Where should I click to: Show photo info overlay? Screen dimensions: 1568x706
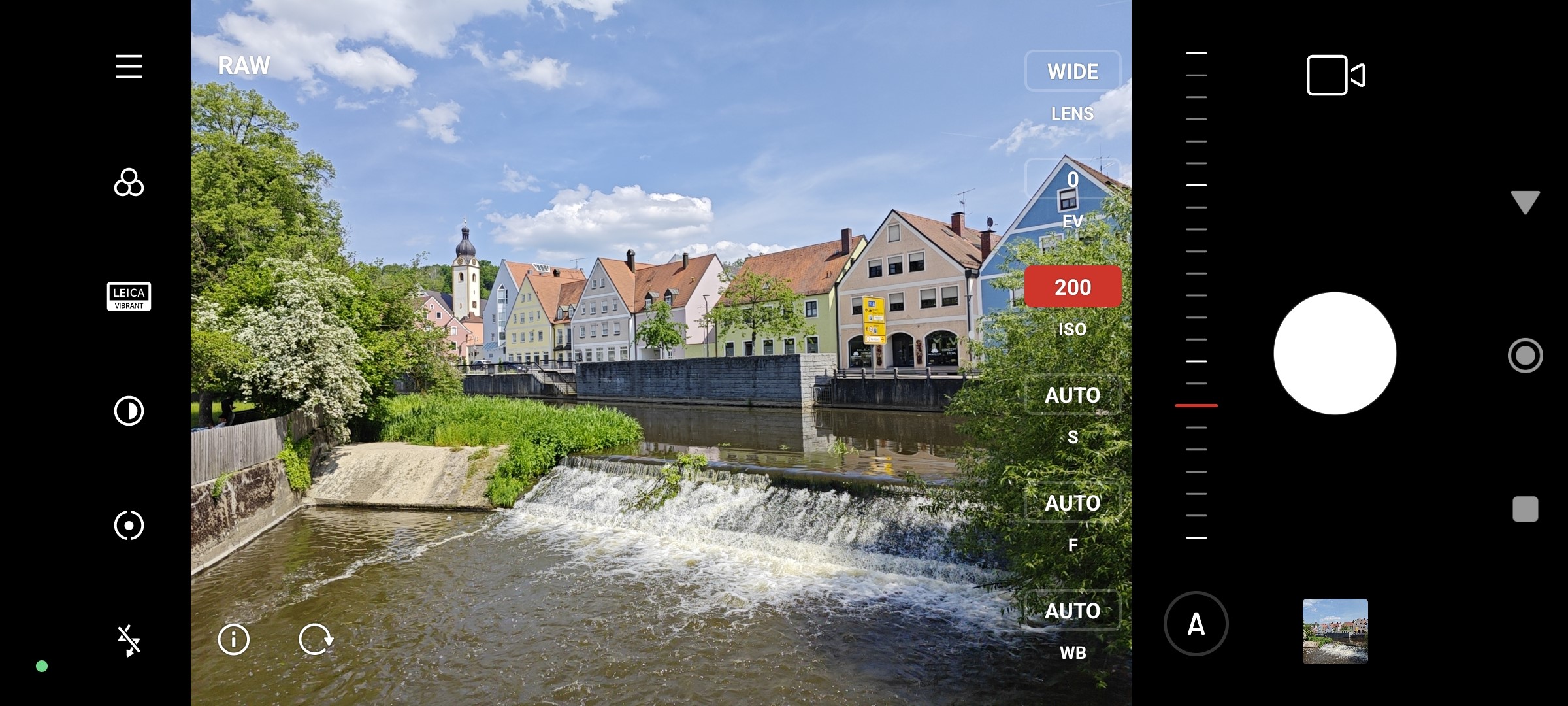(233, 639)
